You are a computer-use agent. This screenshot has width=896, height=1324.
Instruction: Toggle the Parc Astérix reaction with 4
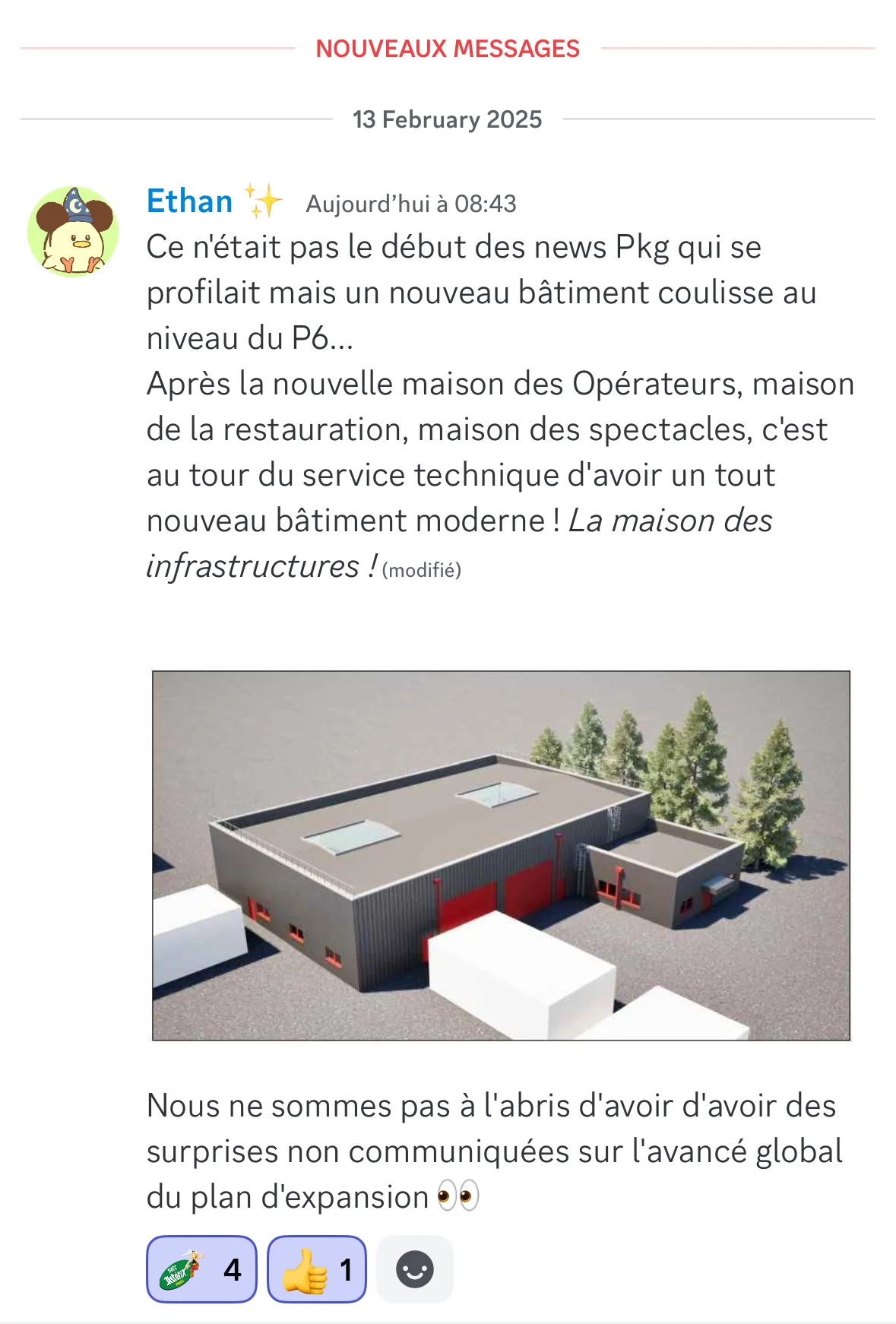click(201, 1269)
